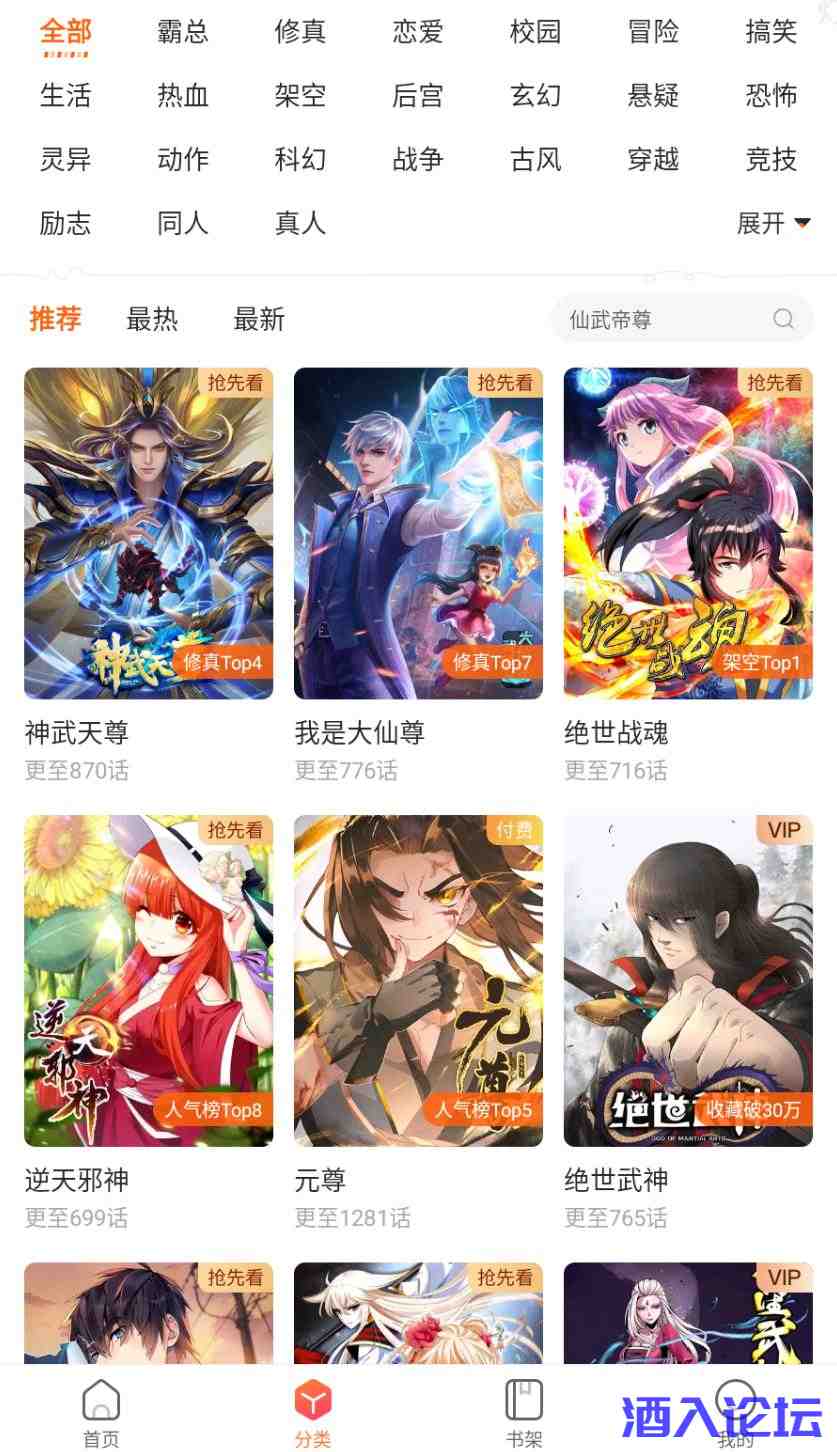
Task: Switch to the 最热 sort tab
Action: [152, 320]
